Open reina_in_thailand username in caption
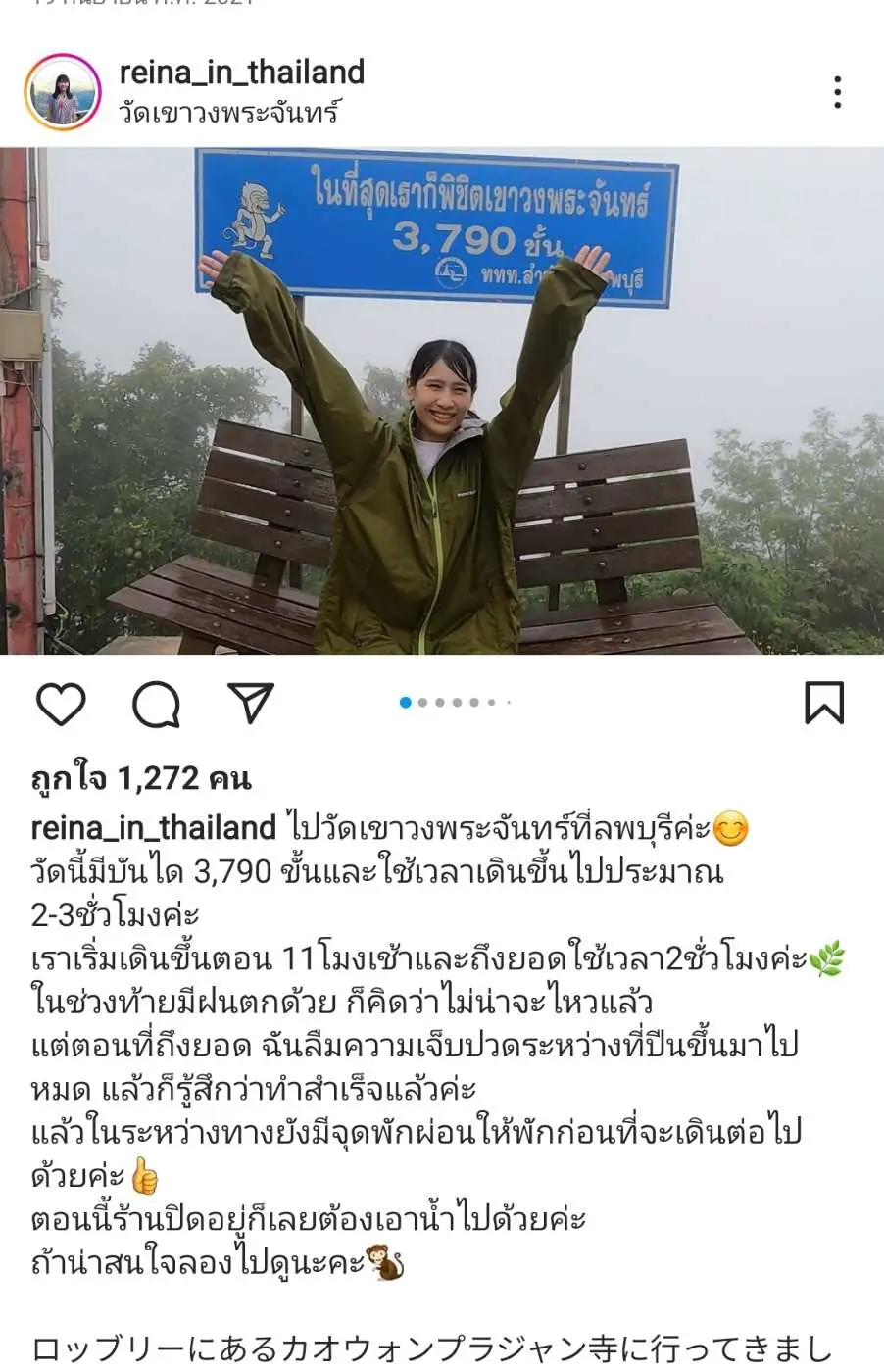Screen dimensions: 884x1372 coord(153,828)
